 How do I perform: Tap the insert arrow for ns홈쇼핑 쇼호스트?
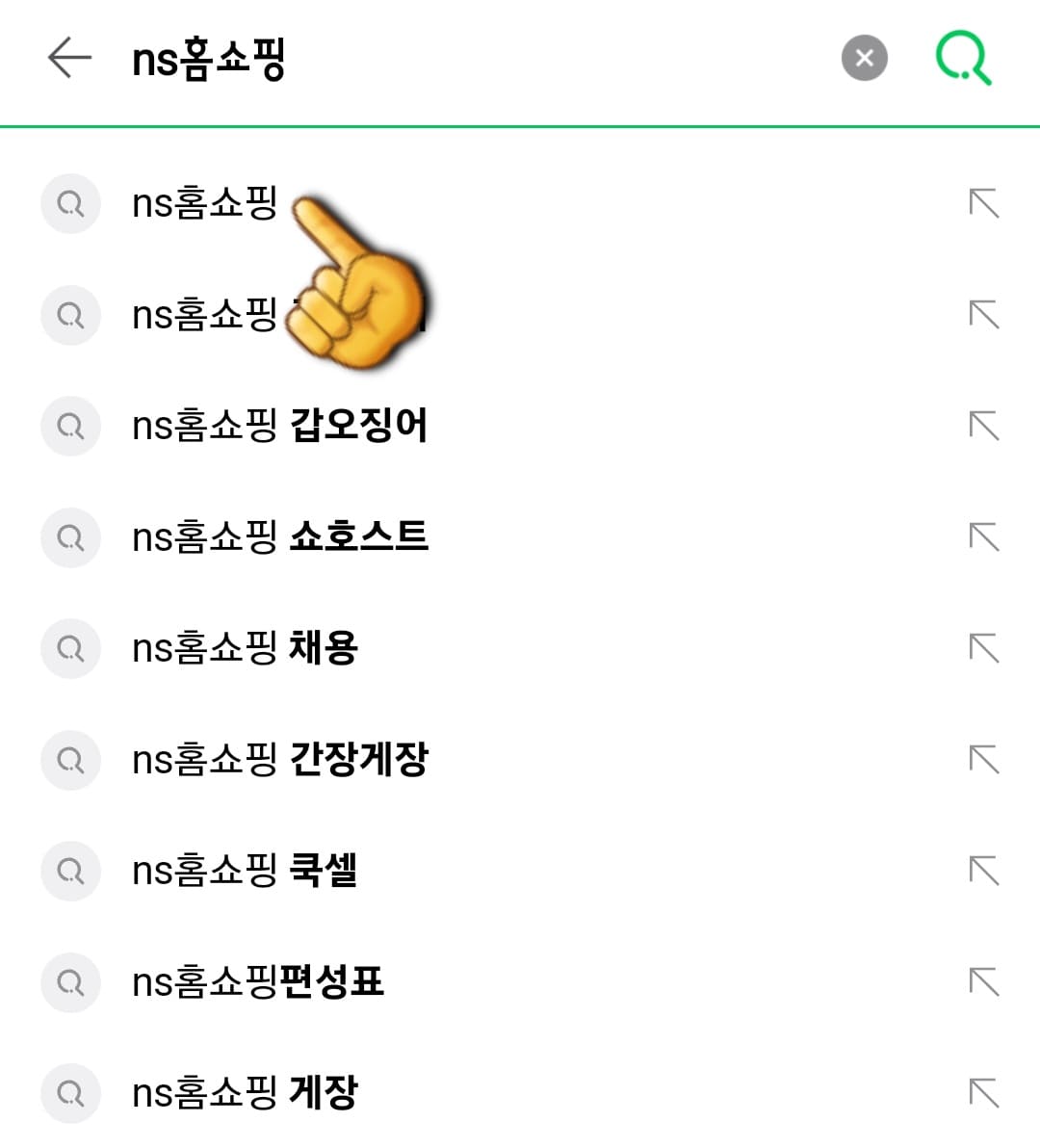click(983, 537)
